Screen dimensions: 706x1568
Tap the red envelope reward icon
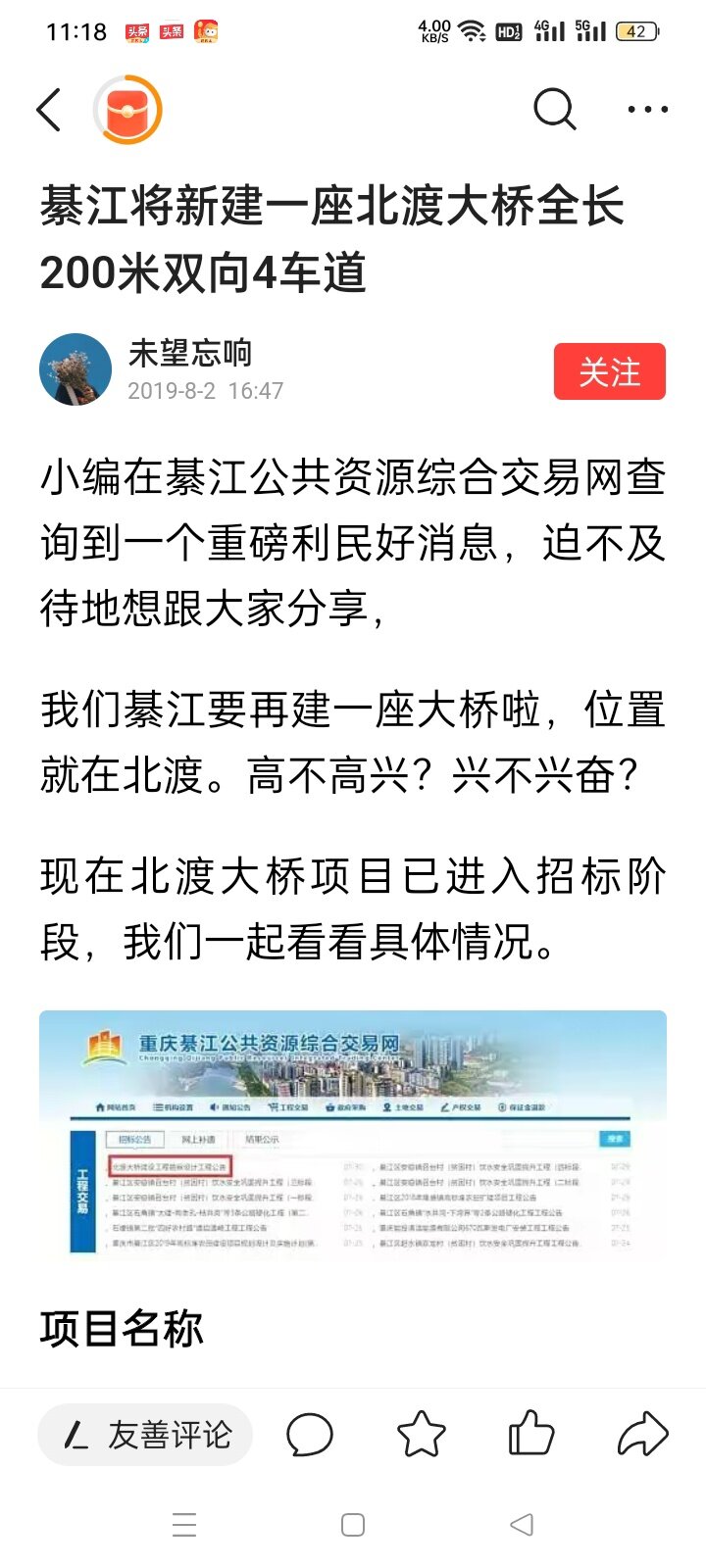click(127, 110)
